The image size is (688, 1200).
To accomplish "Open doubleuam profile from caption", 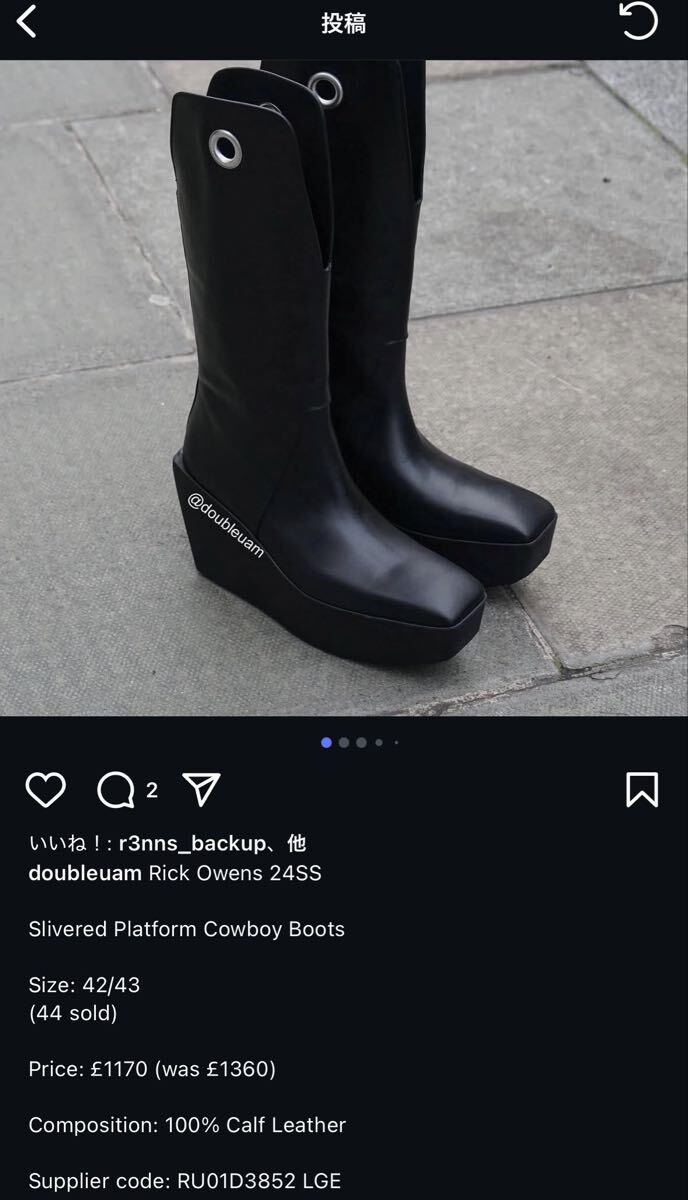I will [x=85, y=873].
